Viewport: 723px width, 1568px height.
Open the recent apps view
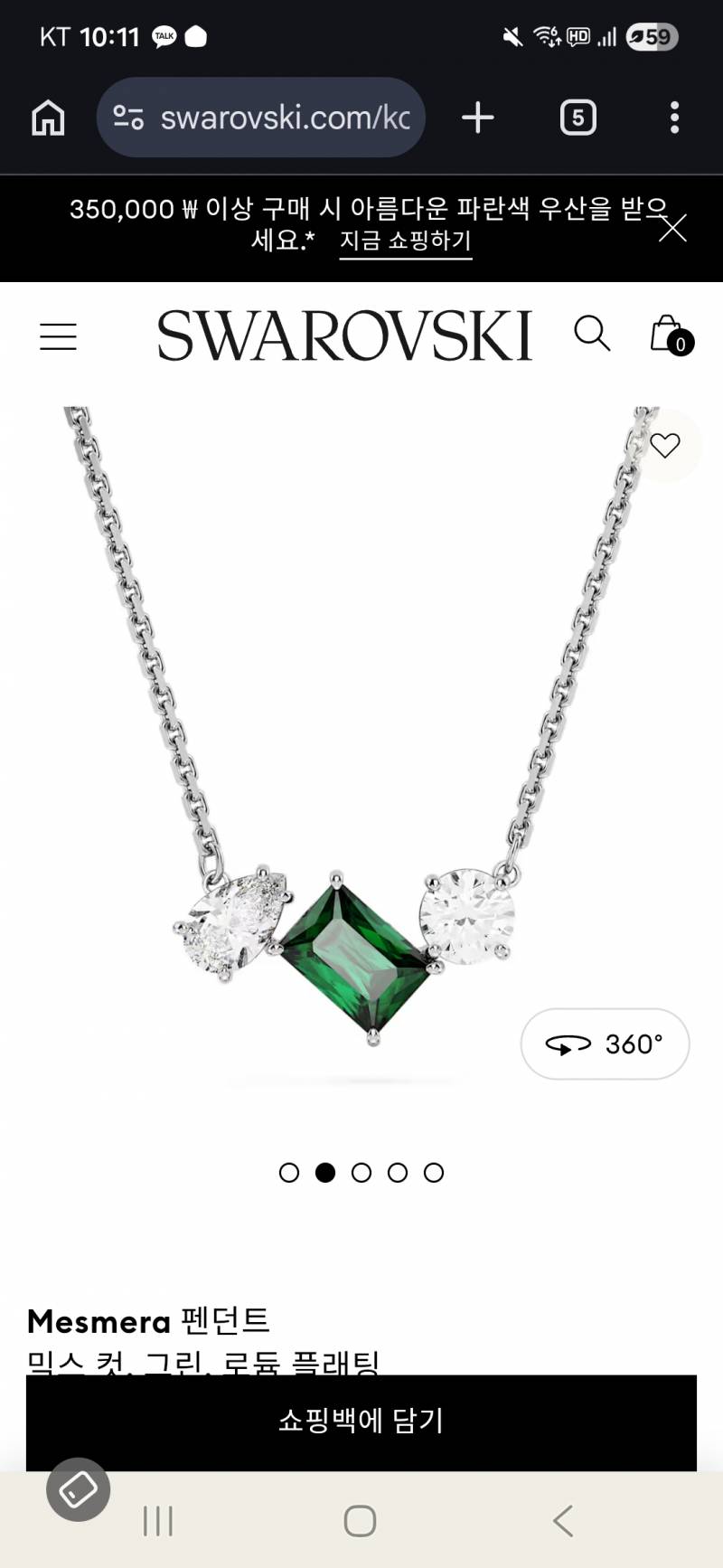158,1521
